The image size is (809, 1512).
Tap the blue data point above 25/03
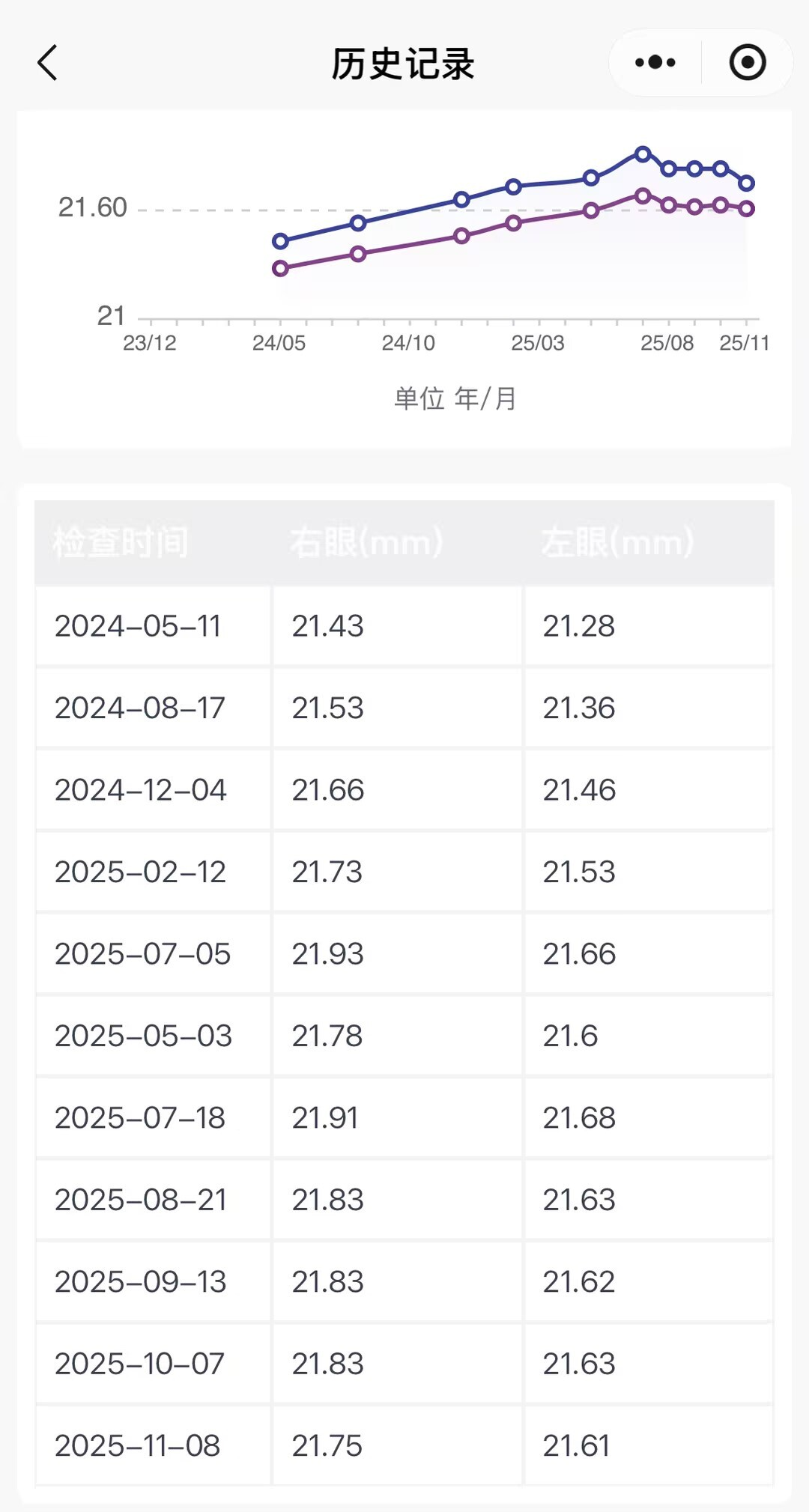[514, 186]
